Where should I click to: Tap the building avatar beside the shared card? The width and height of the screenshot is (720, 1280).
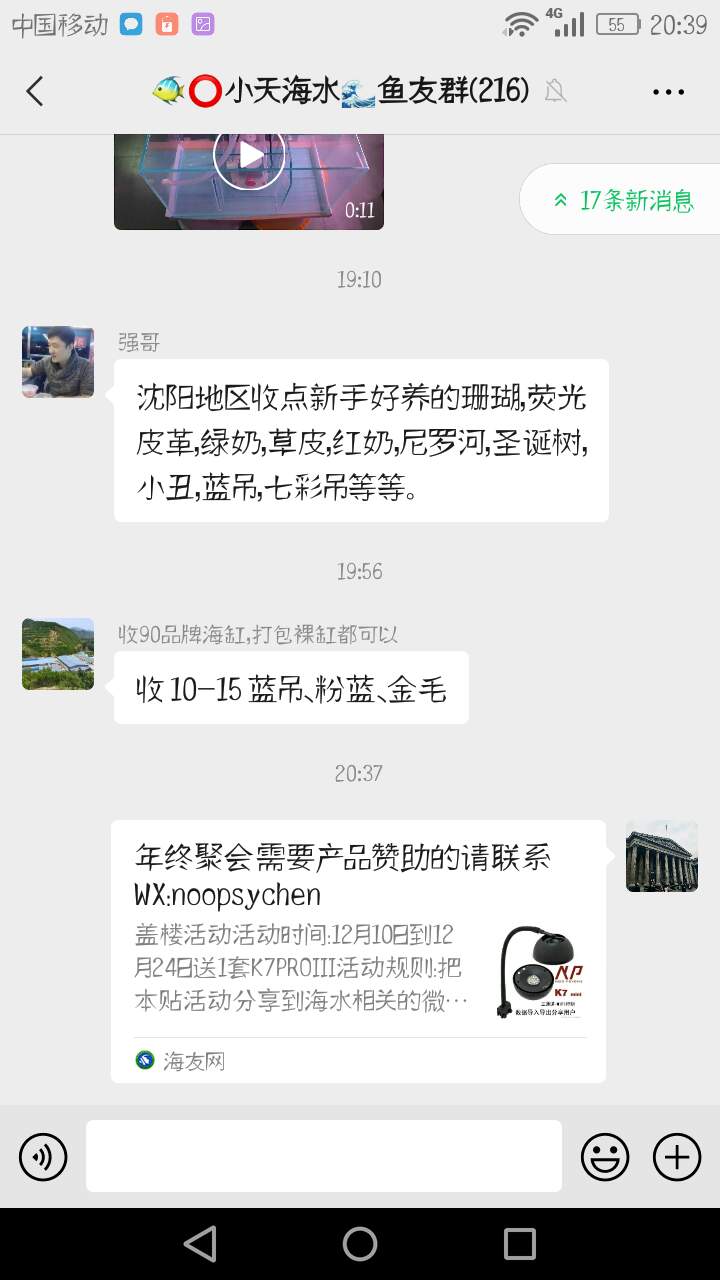click(x=661, y=856)
